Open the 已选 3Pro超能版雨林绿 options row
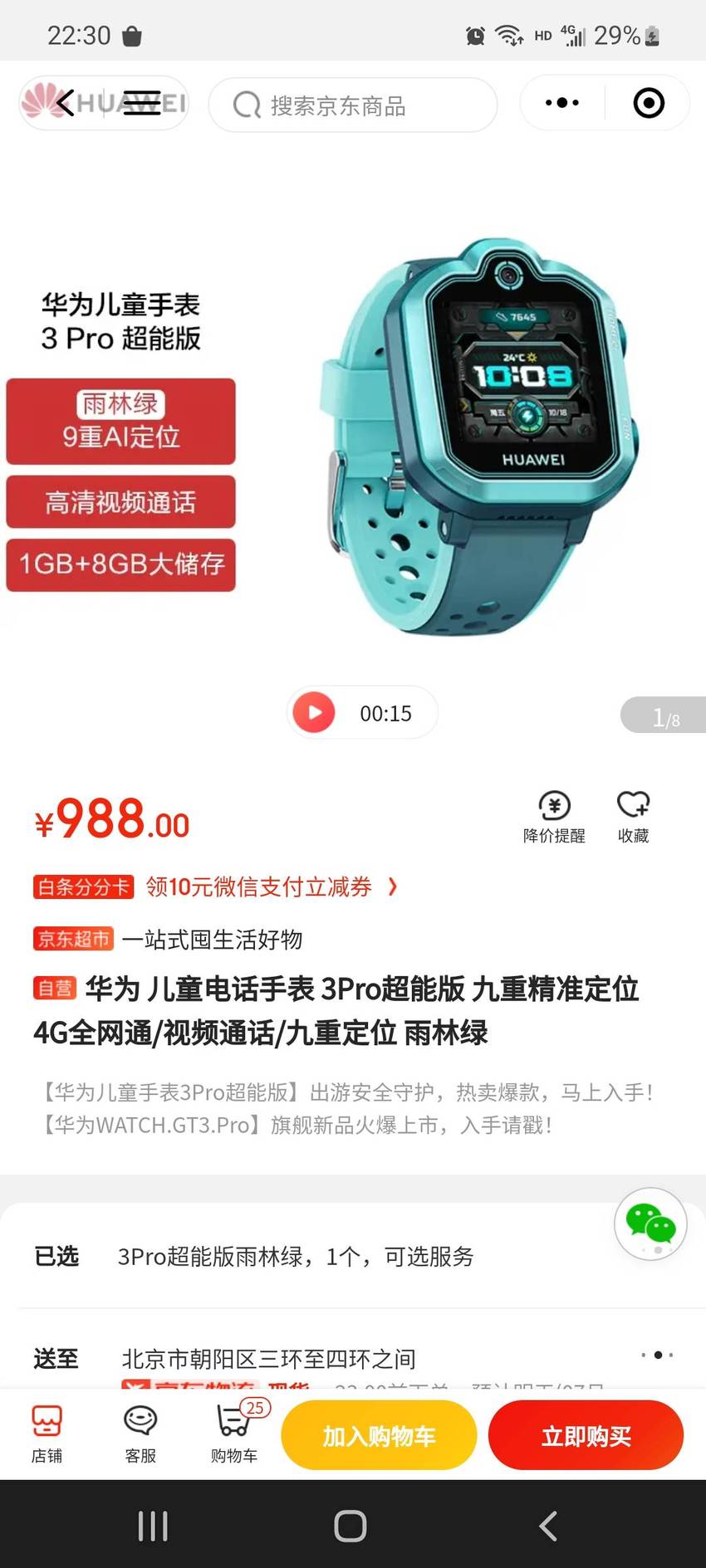Viewport: 706px width, 1568px height. coord(353,1256)
